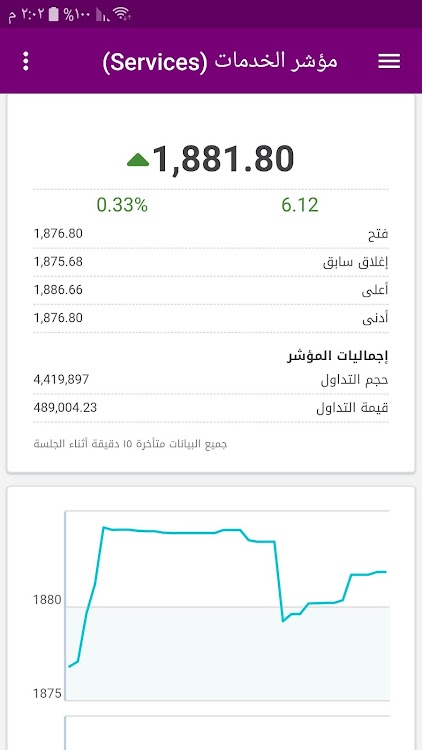The width and height of the screenshot is (422, 750).
Task: Open the hamburger navigation drawer menu
Action: tap(389, 61)
